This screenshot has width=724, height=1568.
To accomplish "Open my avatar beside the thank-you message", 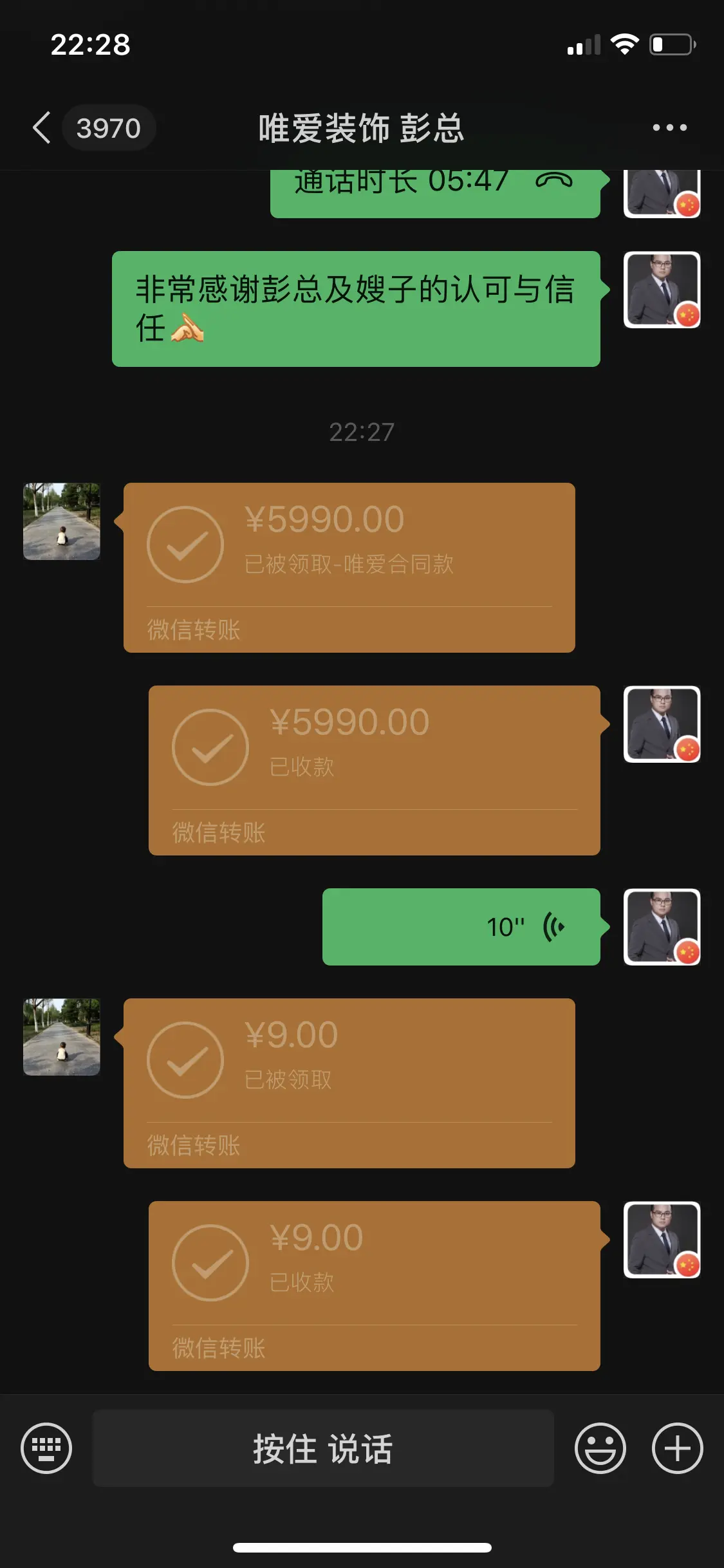I will [x=662, y=290].
